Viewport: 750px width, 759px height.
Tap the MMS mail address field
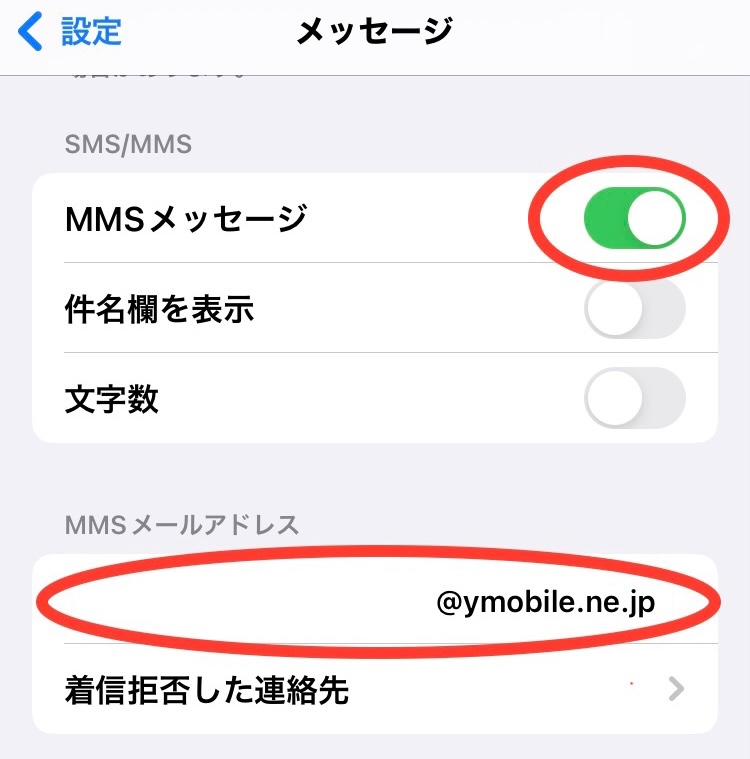(x=375, y=601)
